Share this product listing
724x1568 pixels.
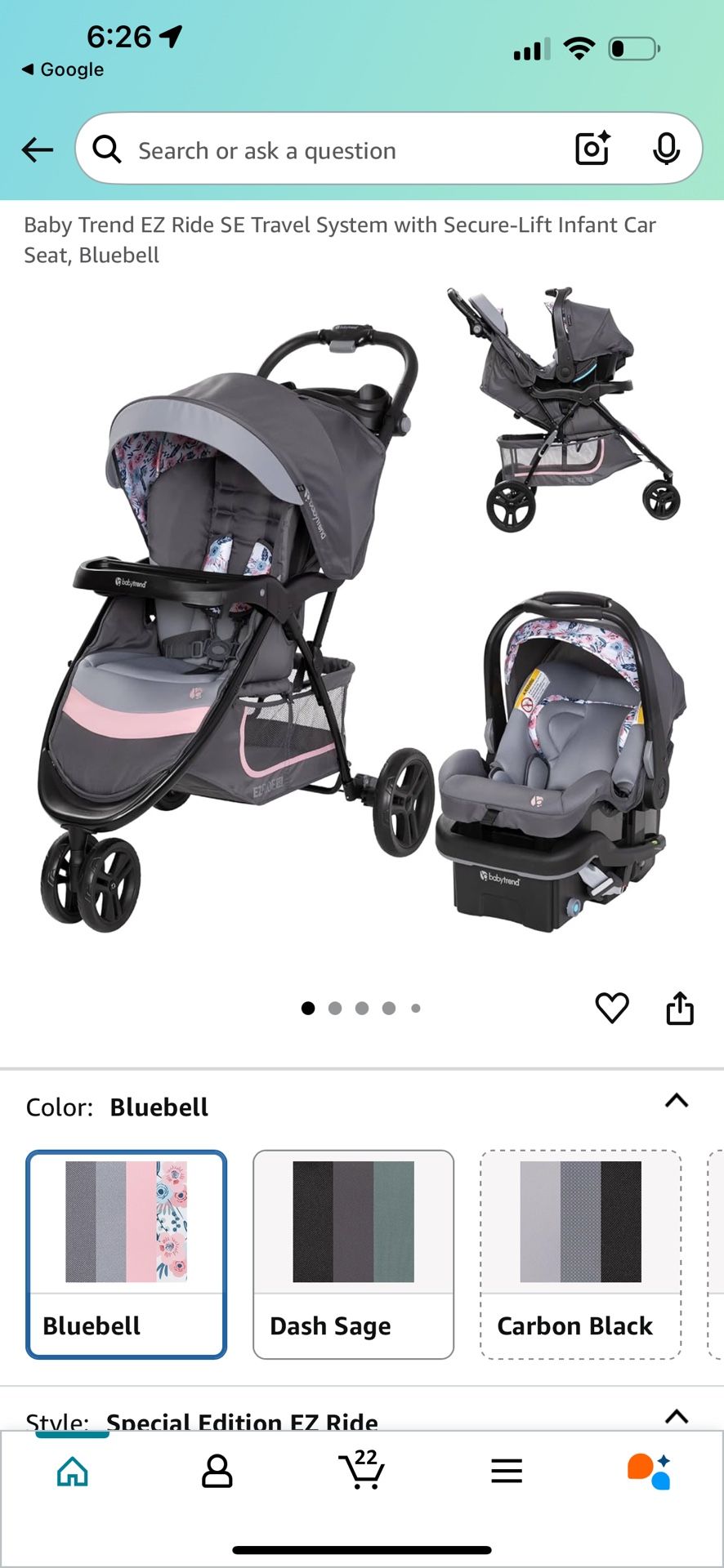click(x=680, y=1009)
